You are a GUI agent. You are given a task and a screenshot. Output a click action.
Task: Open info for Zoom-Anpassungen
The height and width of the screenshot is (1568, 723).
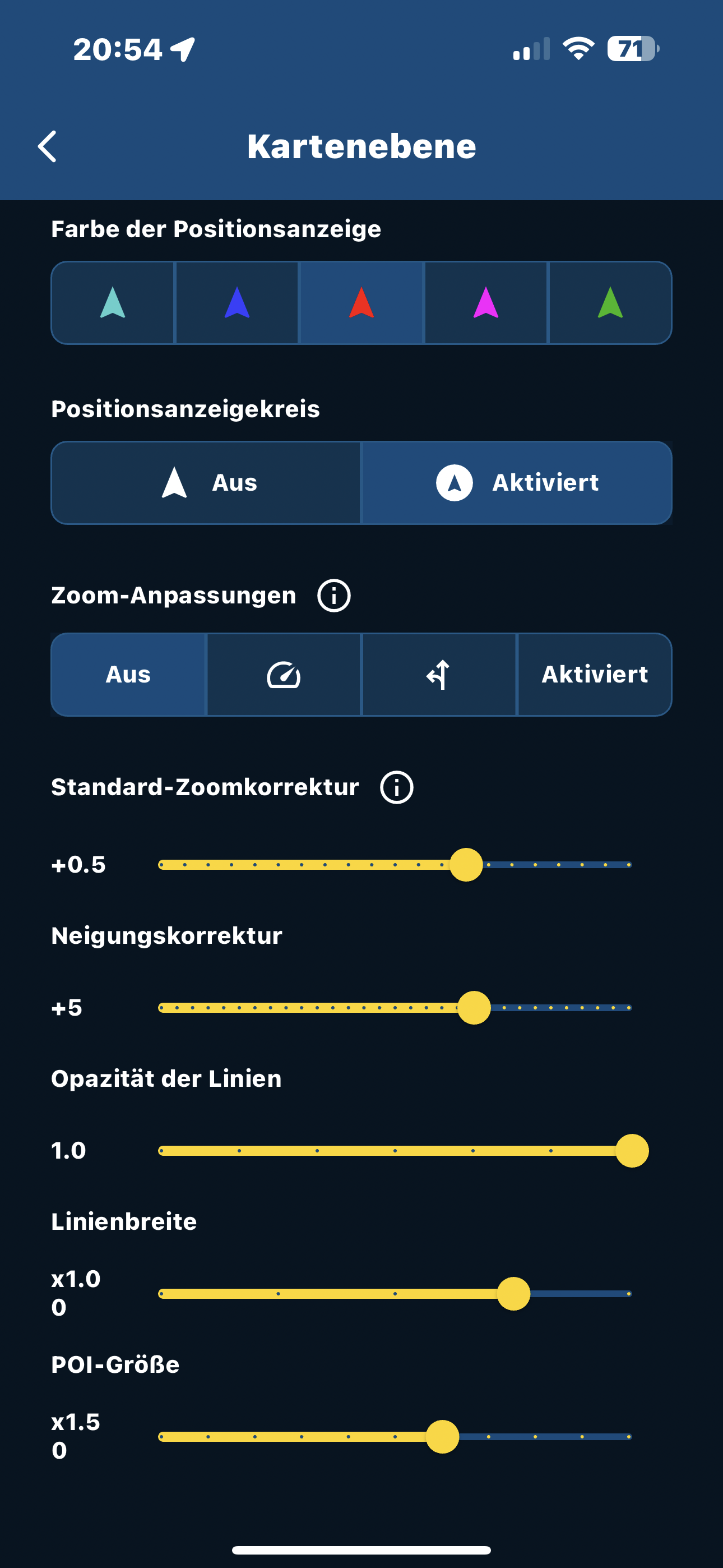click(x=334, y=596)
